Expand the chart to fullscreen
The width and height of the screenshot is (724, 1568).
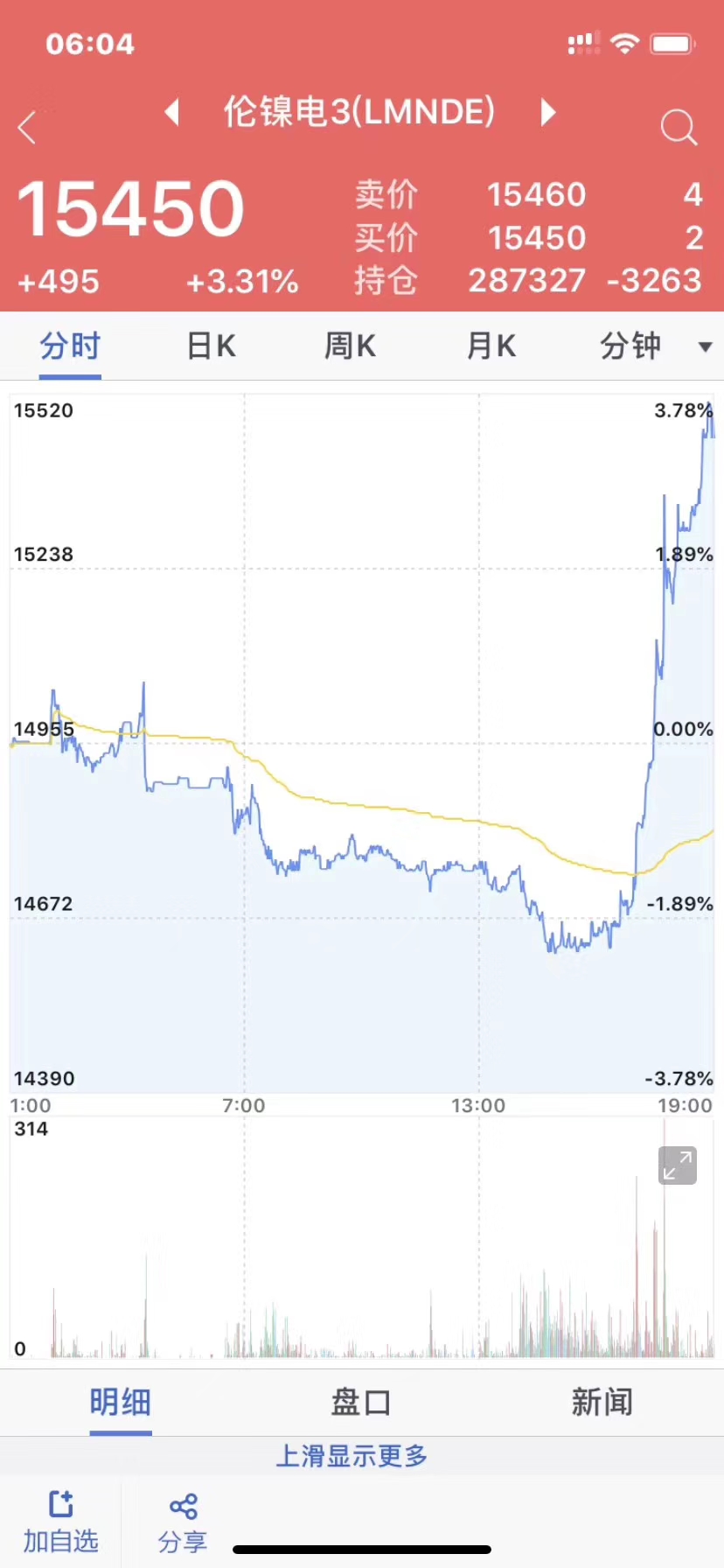tap(678, 1165)
